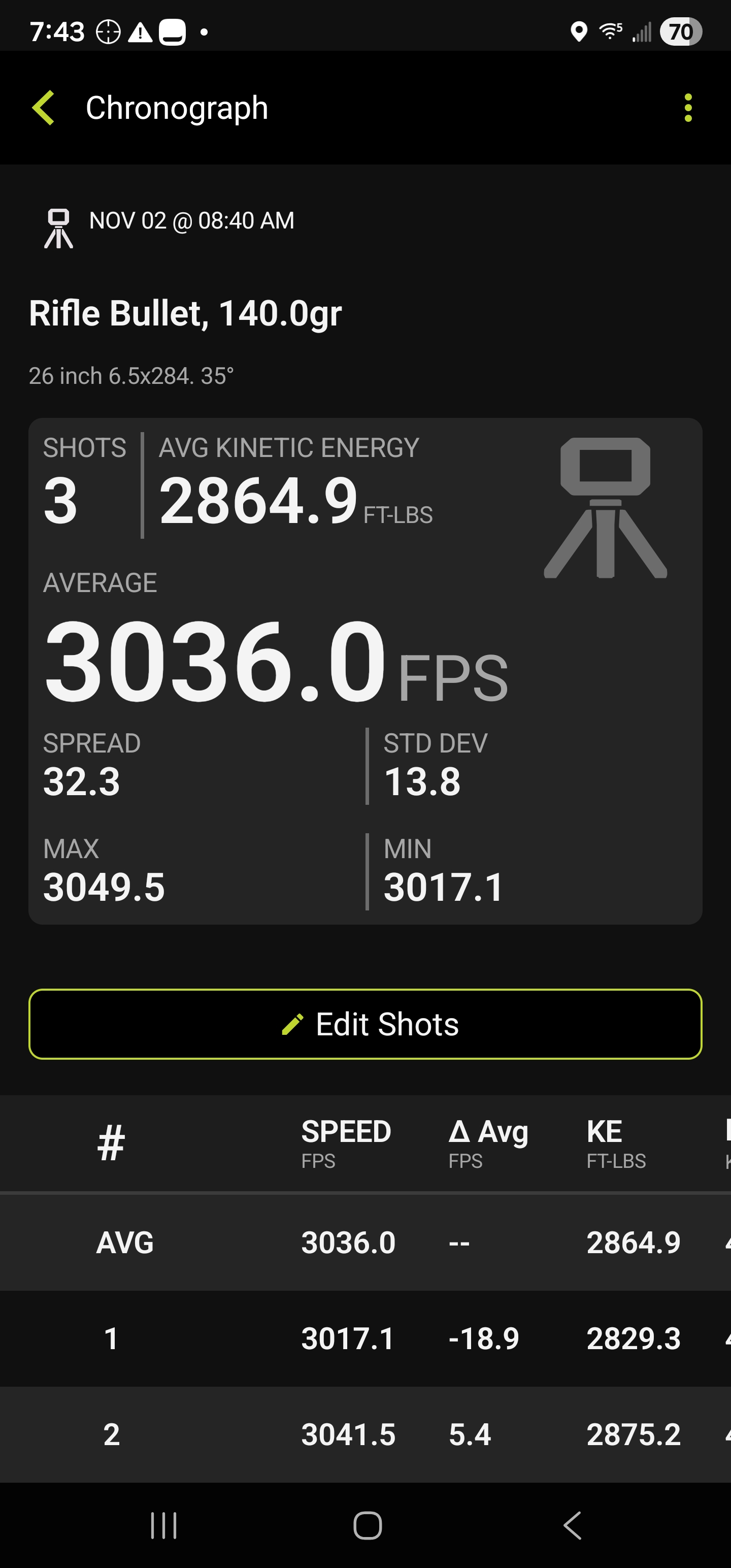
Task: Tap the Edit Shots button
Action: [x=365, y=1025]
